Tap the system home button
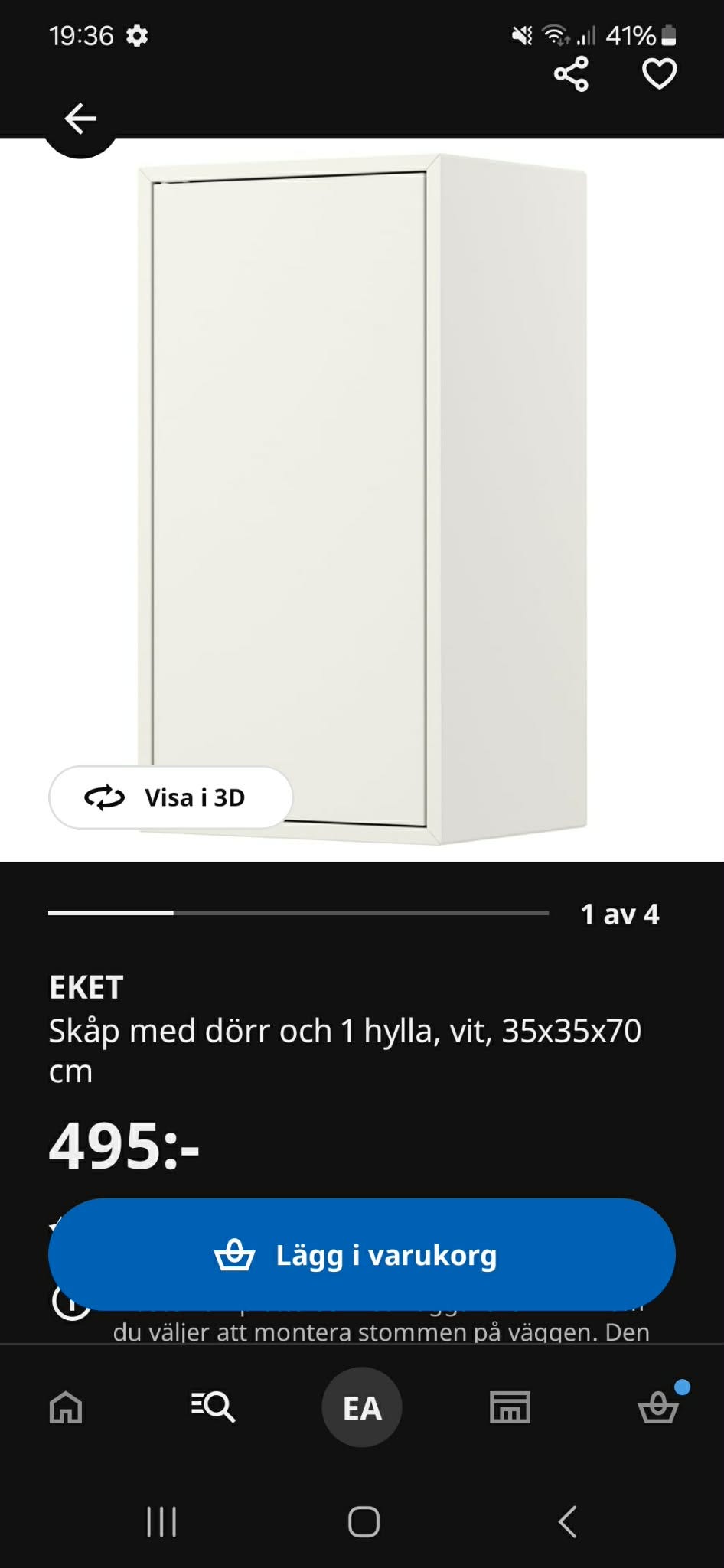 tap(364, 1521)
